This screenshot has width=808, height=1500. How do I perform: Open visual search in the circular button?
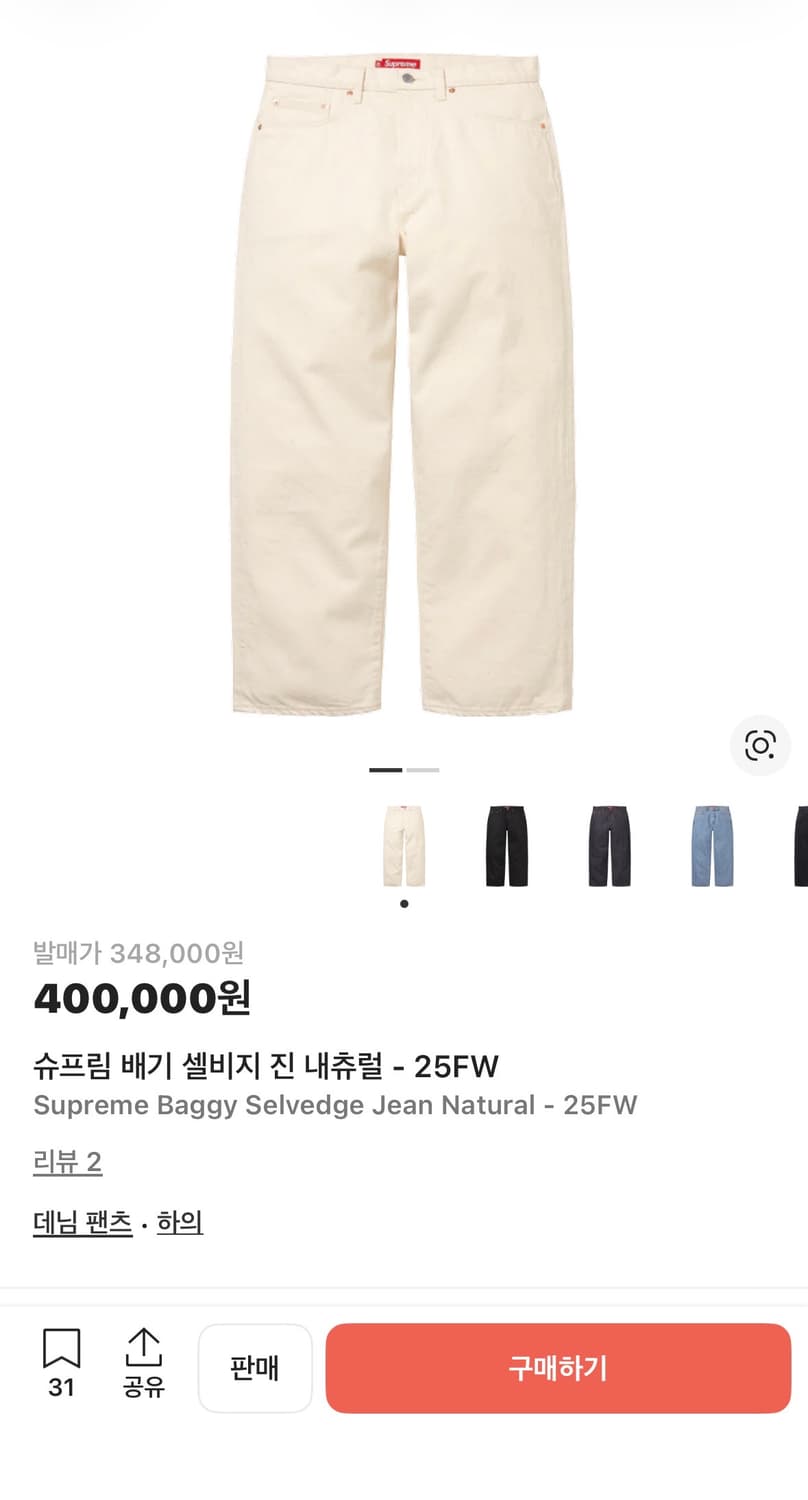pos(761,746)
